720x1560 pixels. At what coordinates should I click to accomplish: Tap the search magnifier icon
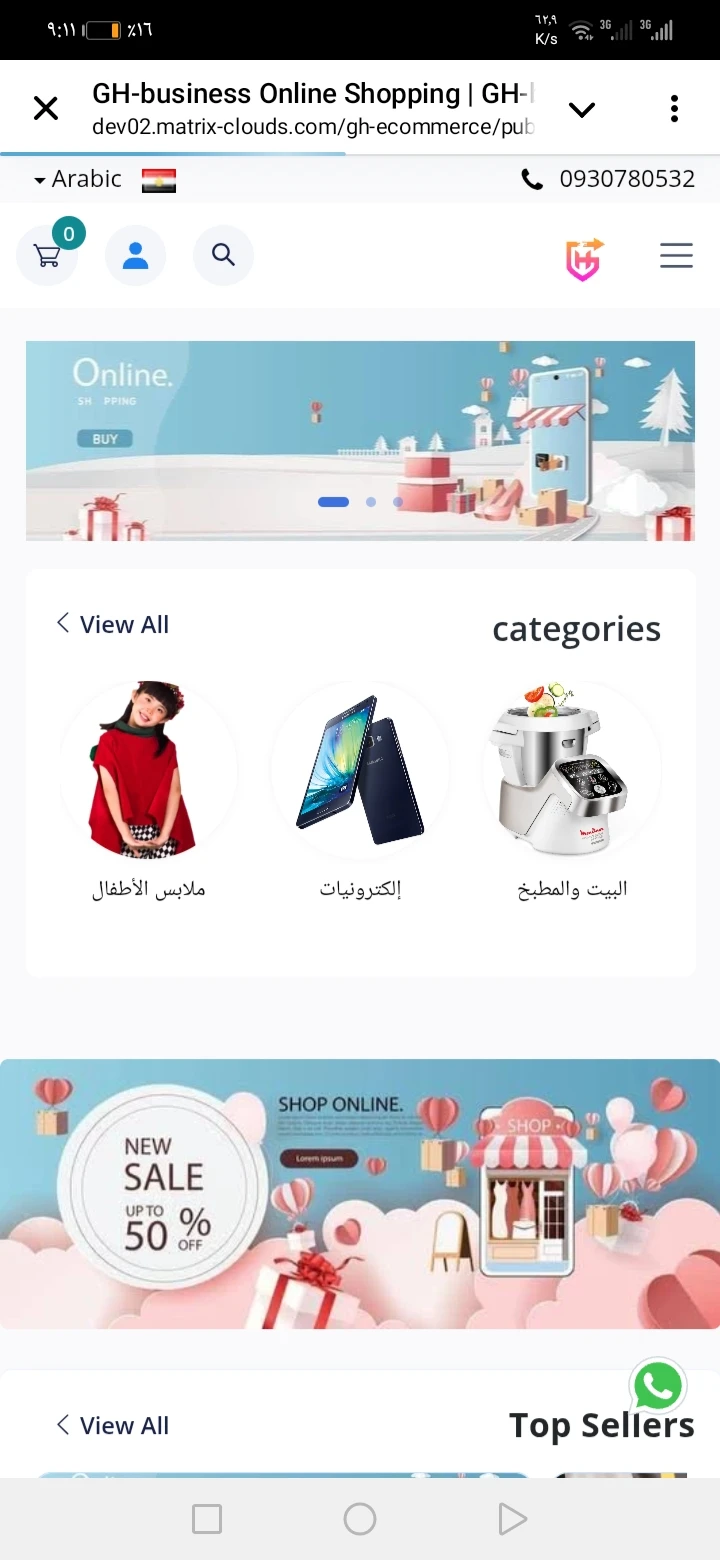pos(223,256)
